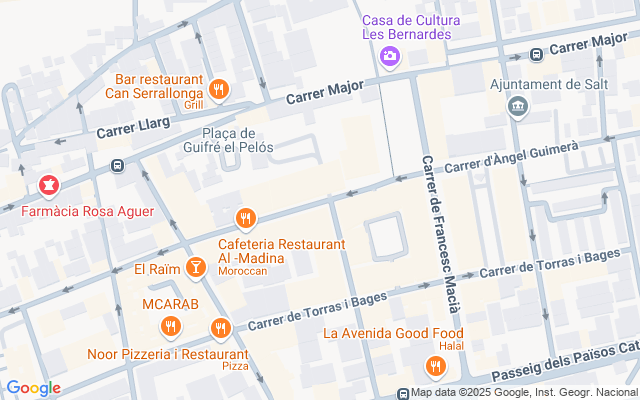Image resolution: width=640 pixels, height=400 pixels.
Task: Select Bar restaurant Can Serrallonga pin
Action: (220, 89)
